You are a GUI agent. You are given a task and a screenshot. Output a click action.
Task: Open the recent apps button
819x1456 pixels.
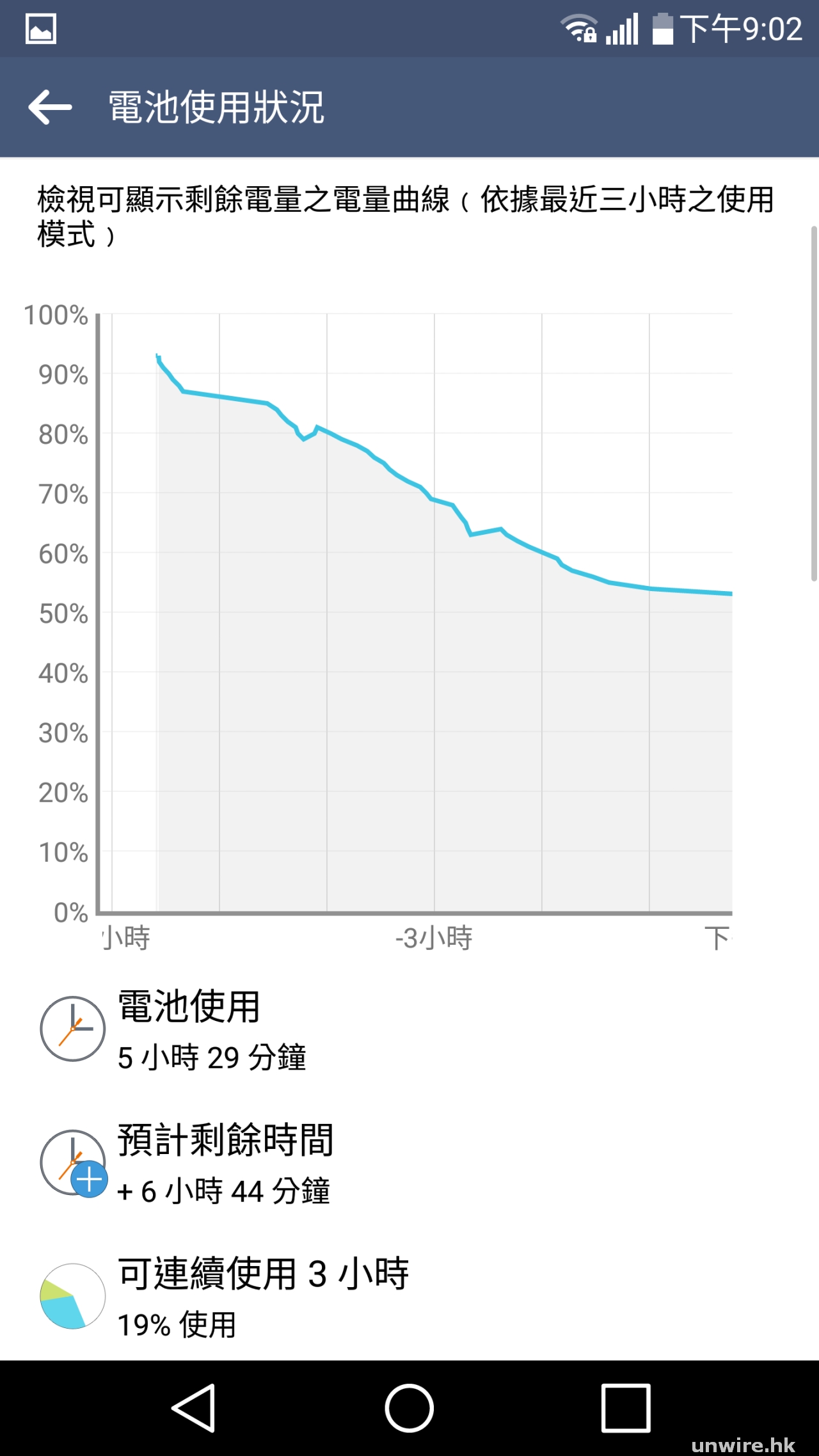pyautogui.click(x=625, y=1407)
